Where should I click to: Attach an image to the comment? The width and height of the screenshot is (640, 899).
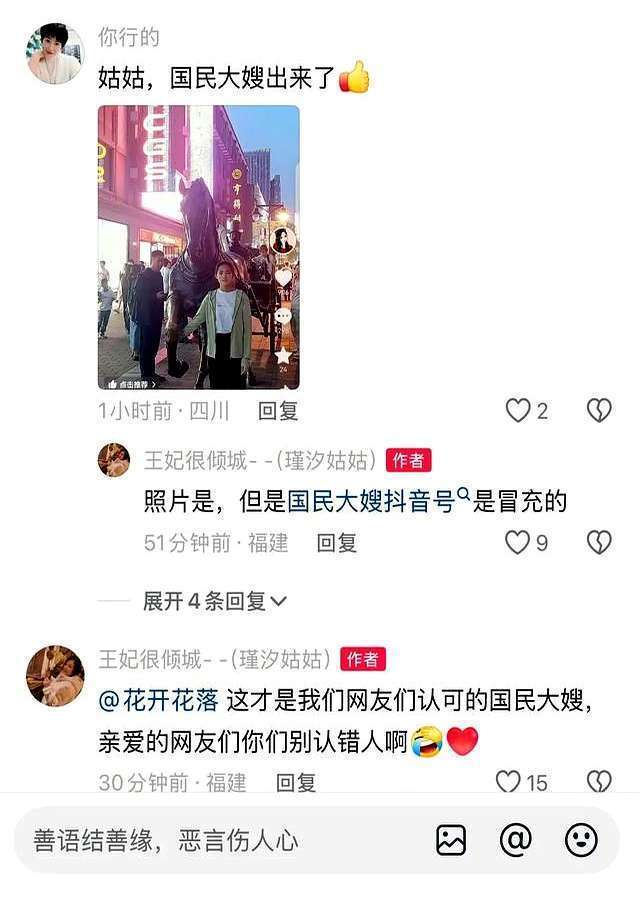coord(451,840)
